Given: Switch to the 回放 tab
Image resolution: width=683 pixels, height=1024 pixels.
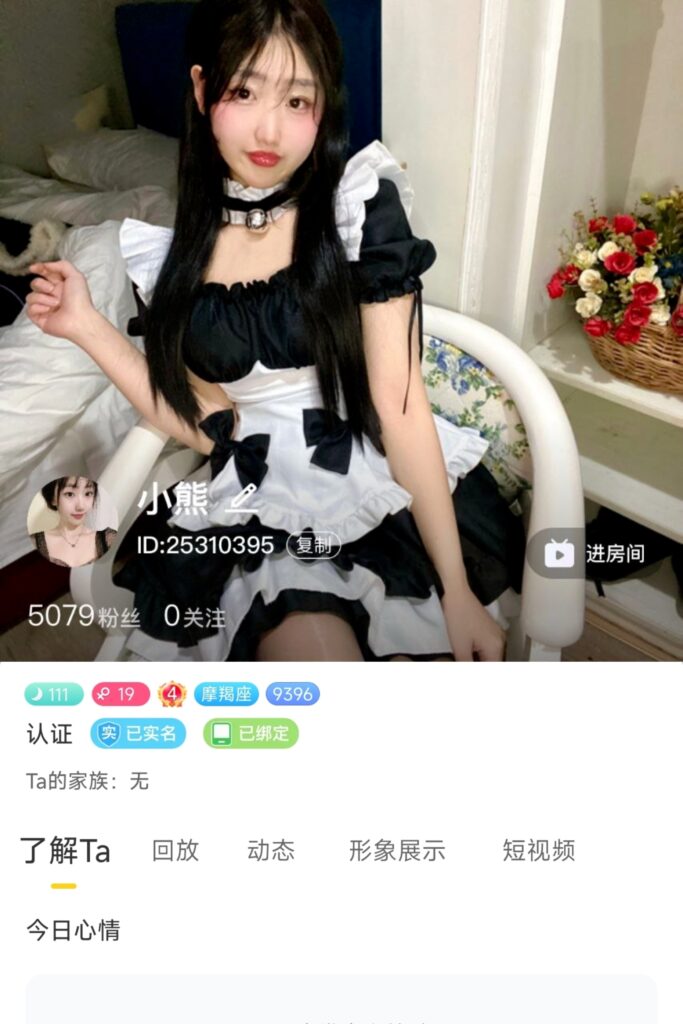Looking at the screenshot, I should [x=175, y=851].
